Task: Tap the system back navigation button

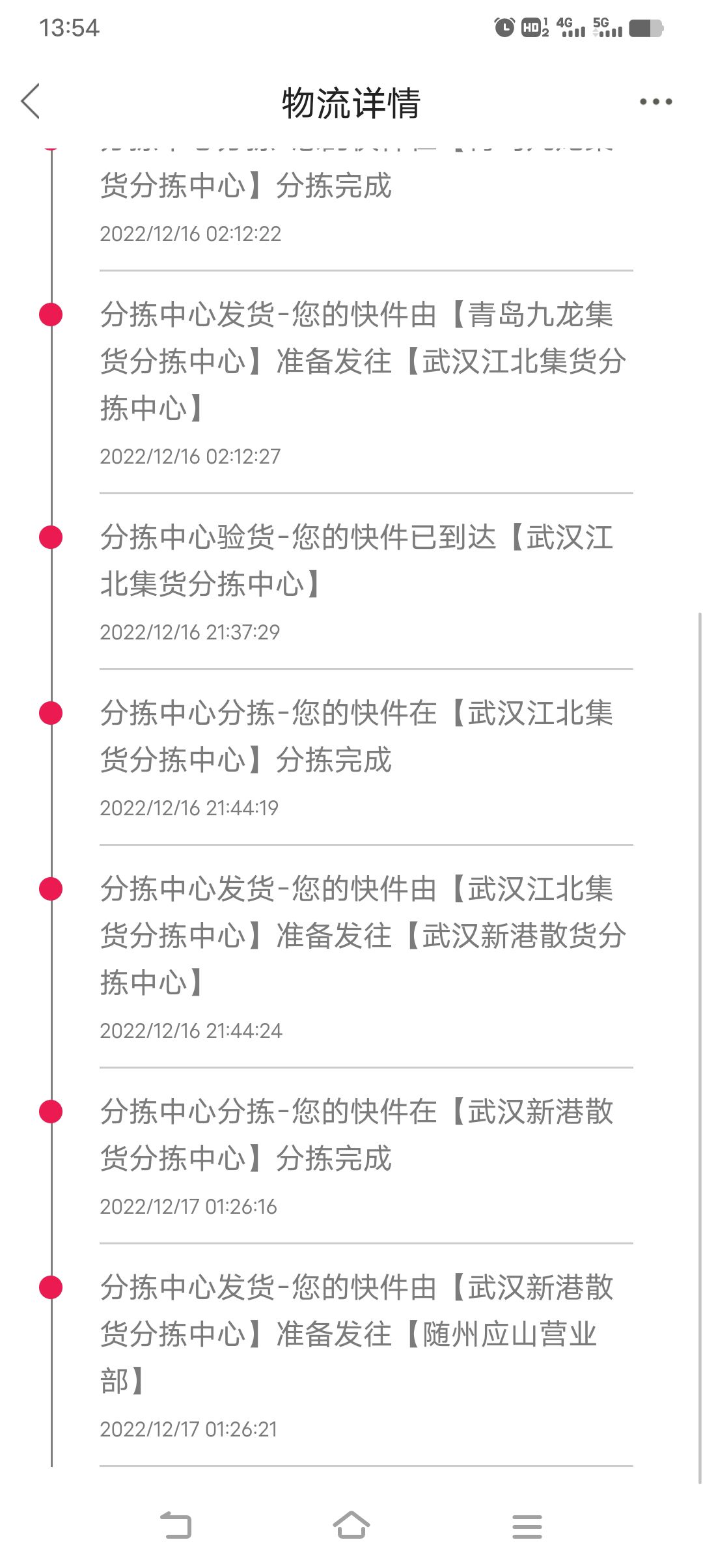Action: click(x=176, y=1525)
